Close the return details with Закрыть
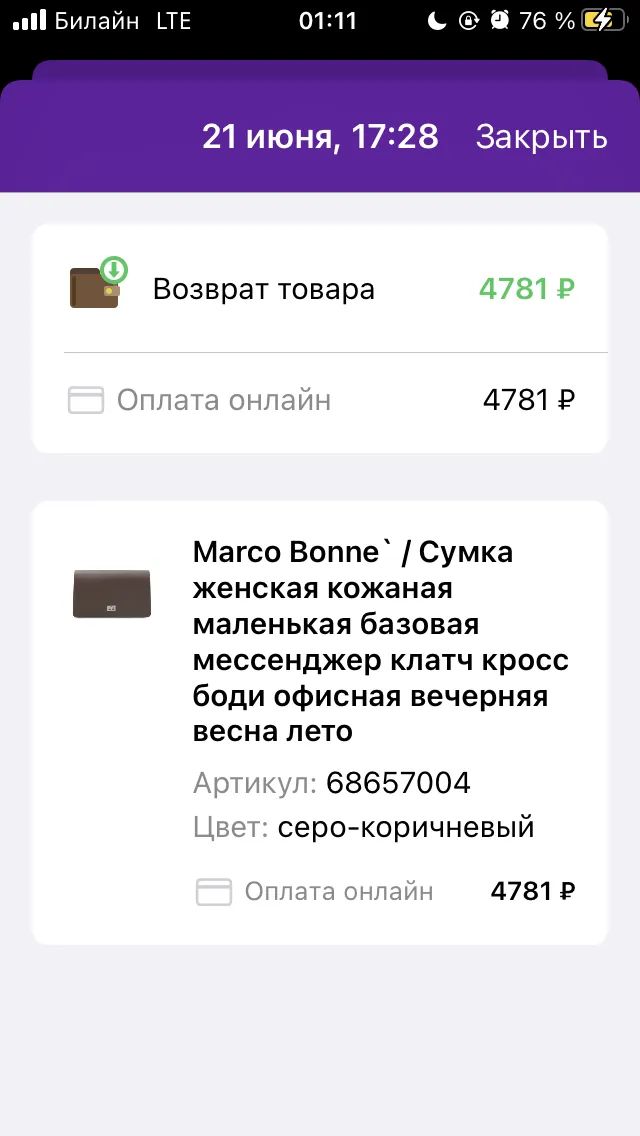 pyautogui.click(x=541, y=137)
